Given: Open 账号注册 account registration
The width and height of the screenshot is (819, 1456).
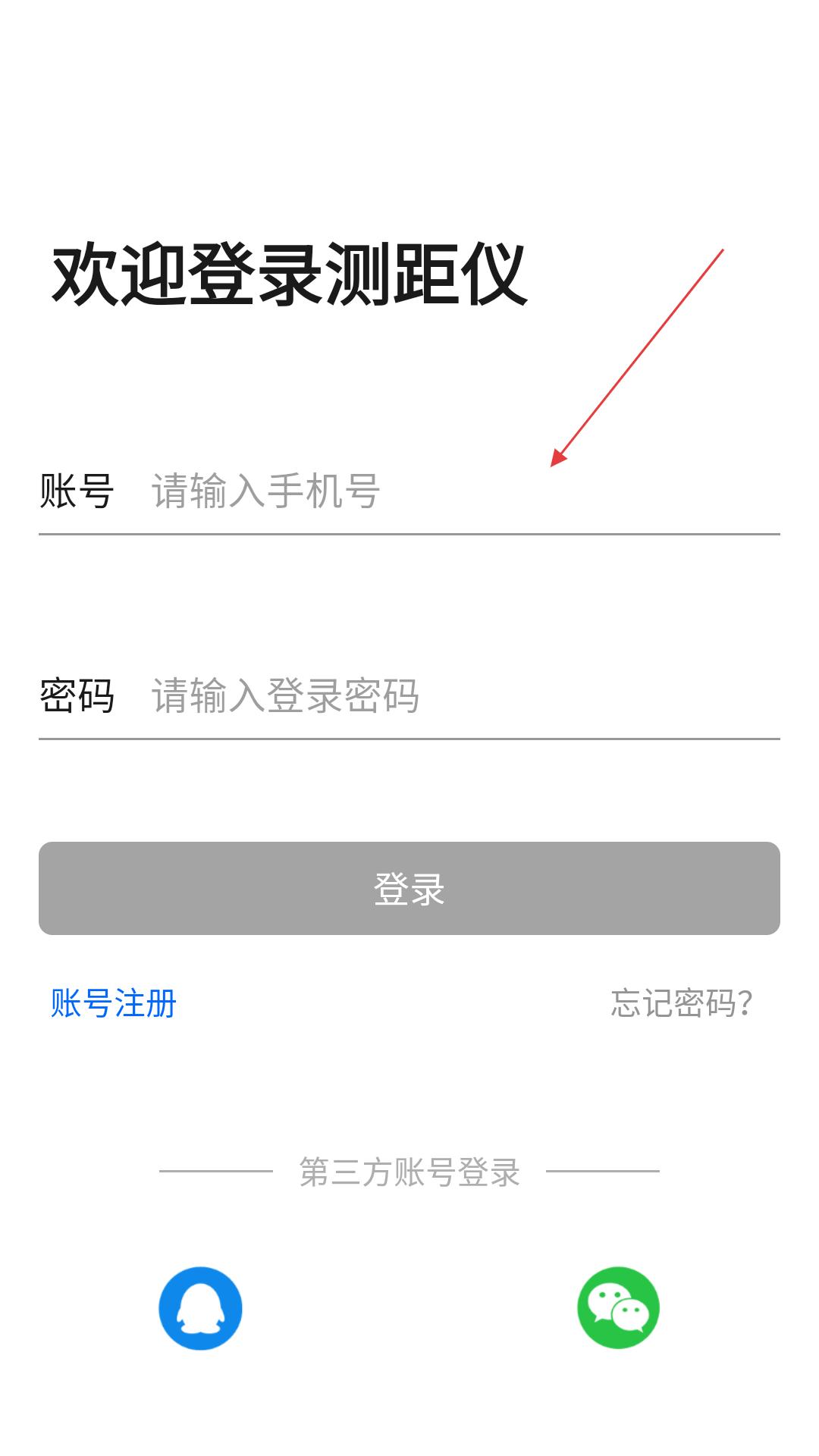Looking at the screenshot, I should pyautogui.click(x=114, y=1003).
